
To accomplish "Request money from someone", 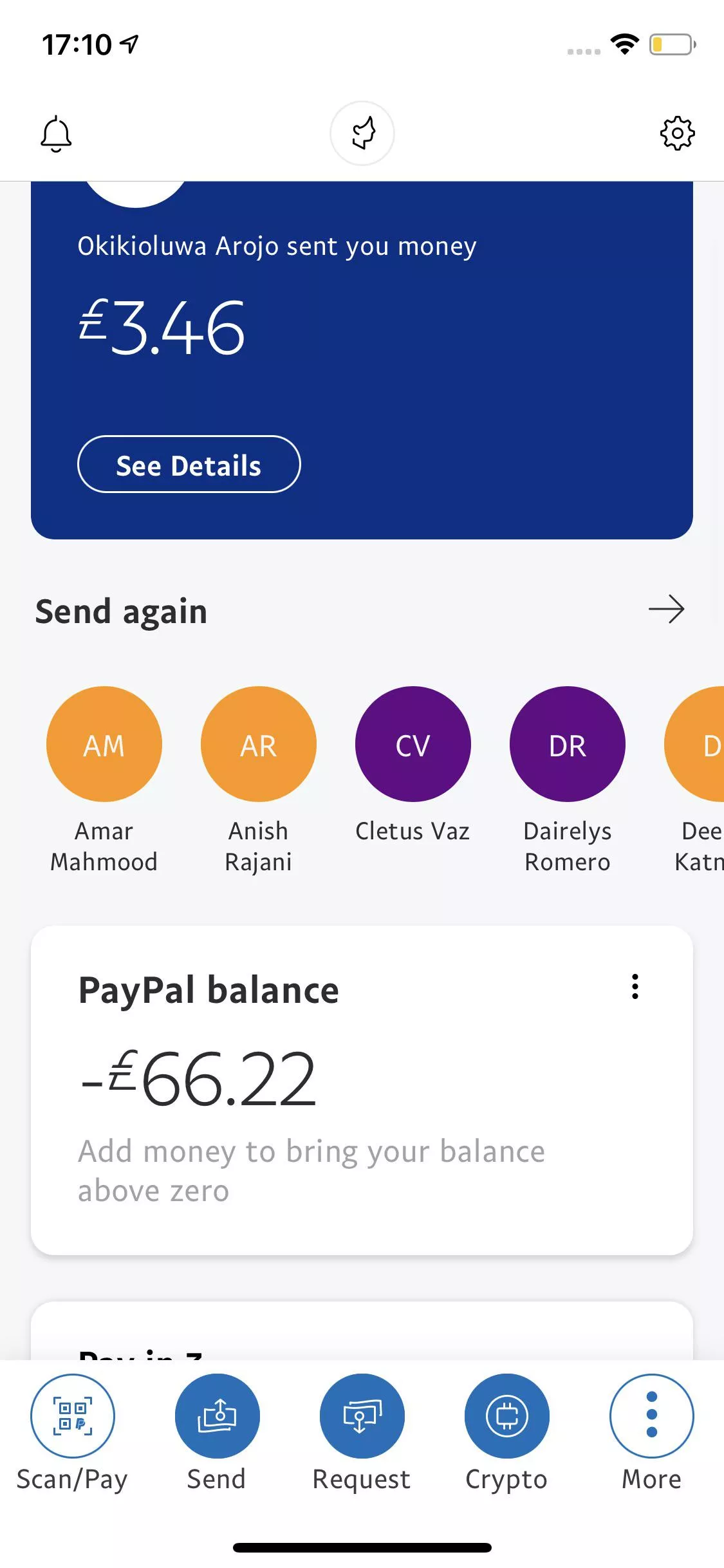I will tap(362, 1416).
